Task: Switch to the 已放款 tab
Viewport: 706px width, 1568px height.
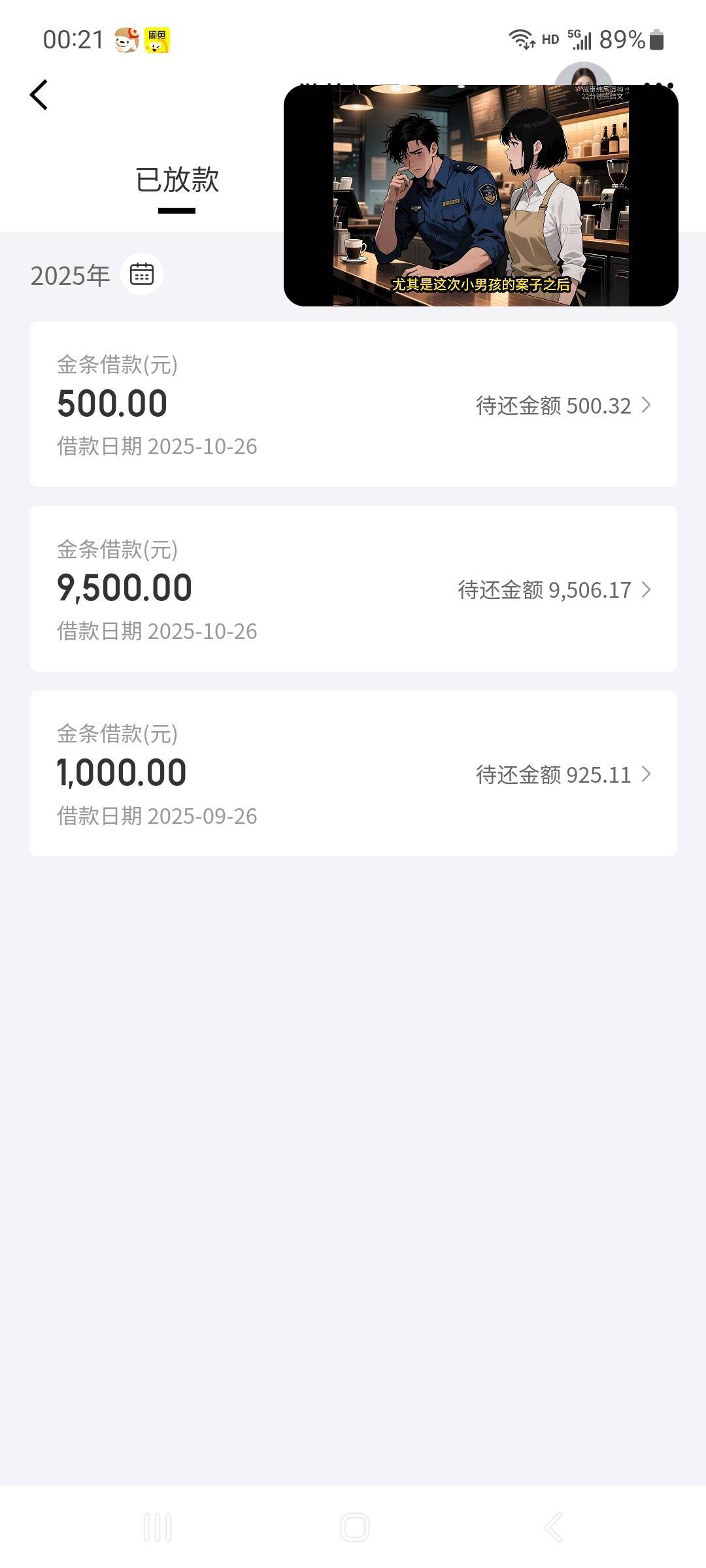Action: pos(176,181)
